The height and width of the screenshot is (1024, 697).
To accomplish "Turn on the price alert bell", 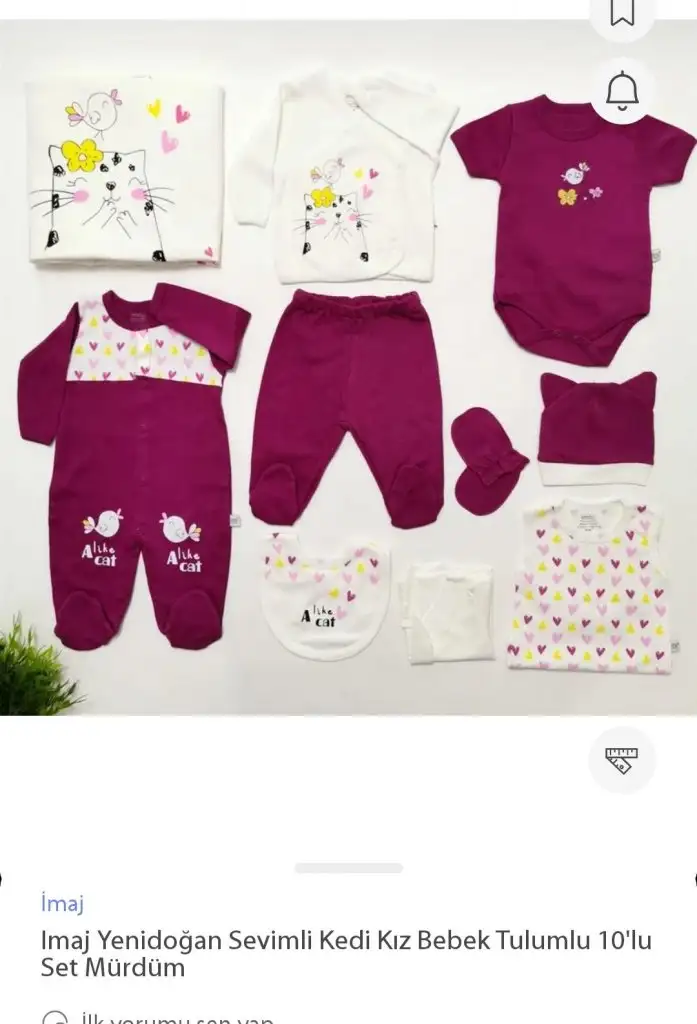I will click(622, 92).
